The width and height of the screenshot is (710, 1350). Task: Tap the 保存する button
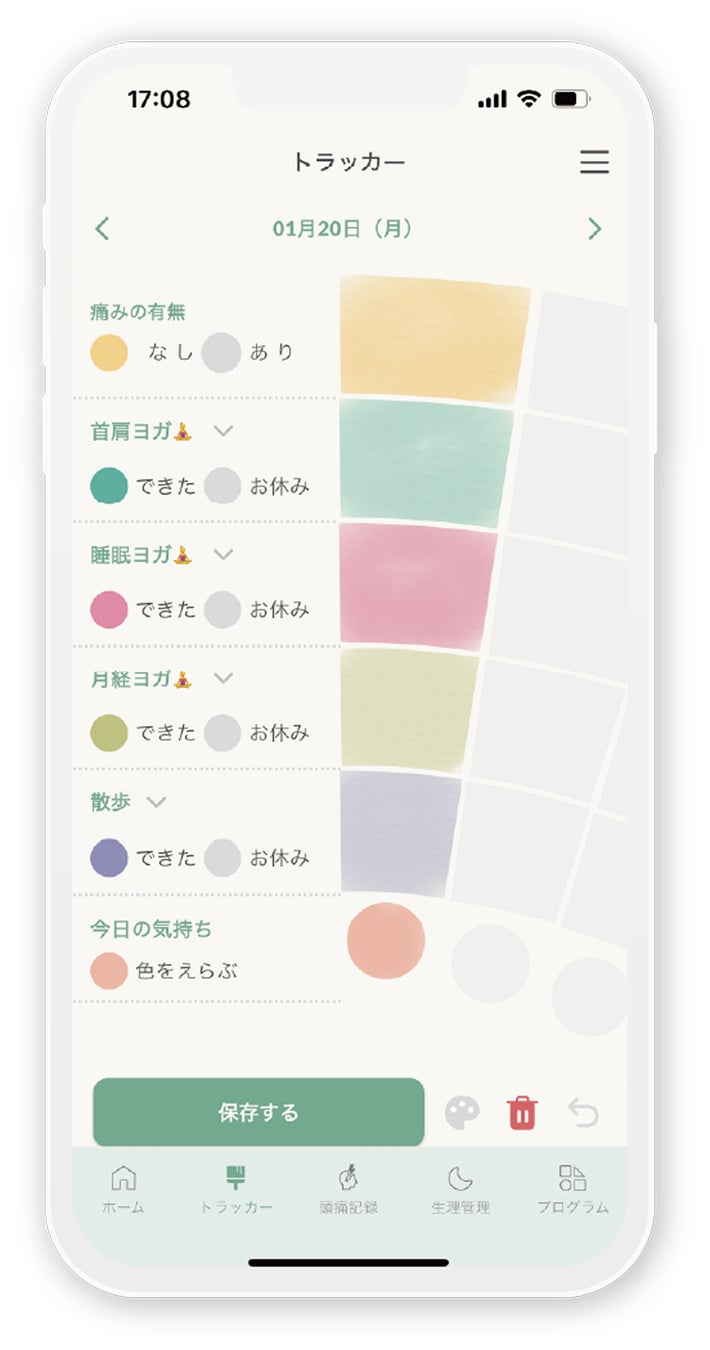258,1112
